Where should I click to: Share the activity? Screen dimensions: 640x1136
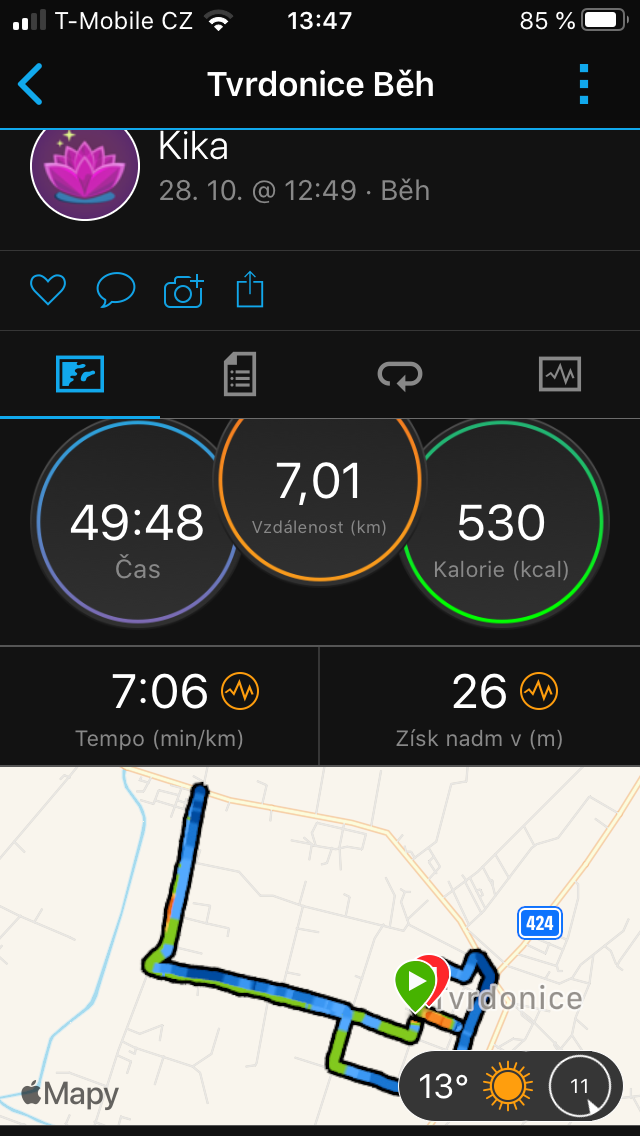coord(250,290)
